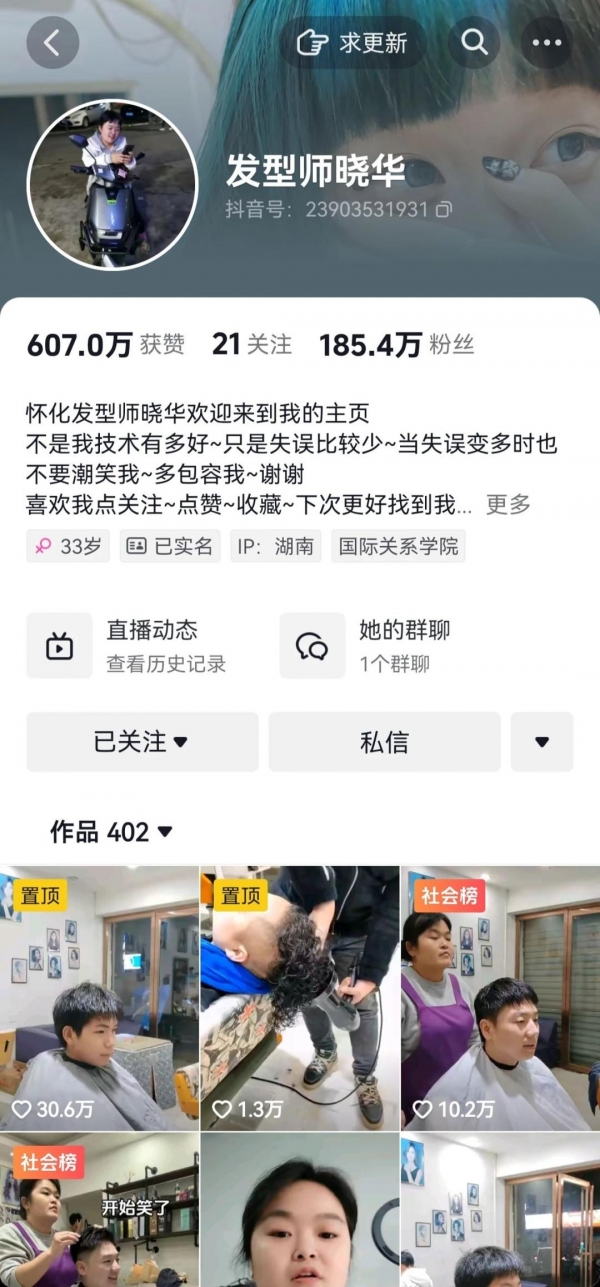The image size is (600, 1287).
Task: Expand the bio by tapping 更多
Action: tap(508, 505)
